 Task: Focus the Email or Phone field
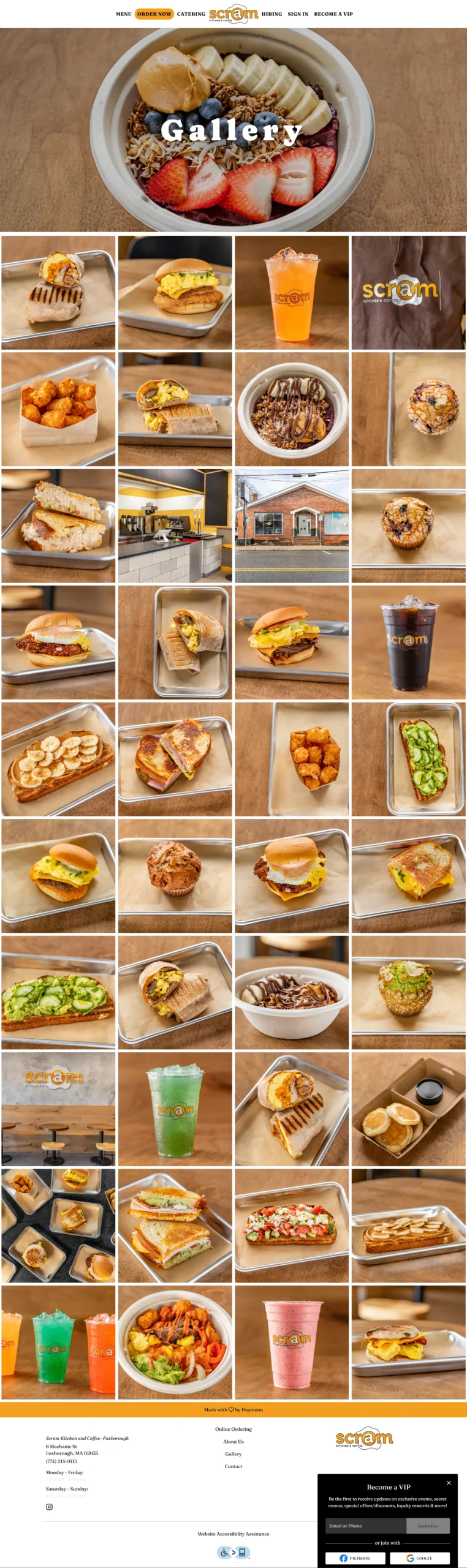tap(365, 1525)
